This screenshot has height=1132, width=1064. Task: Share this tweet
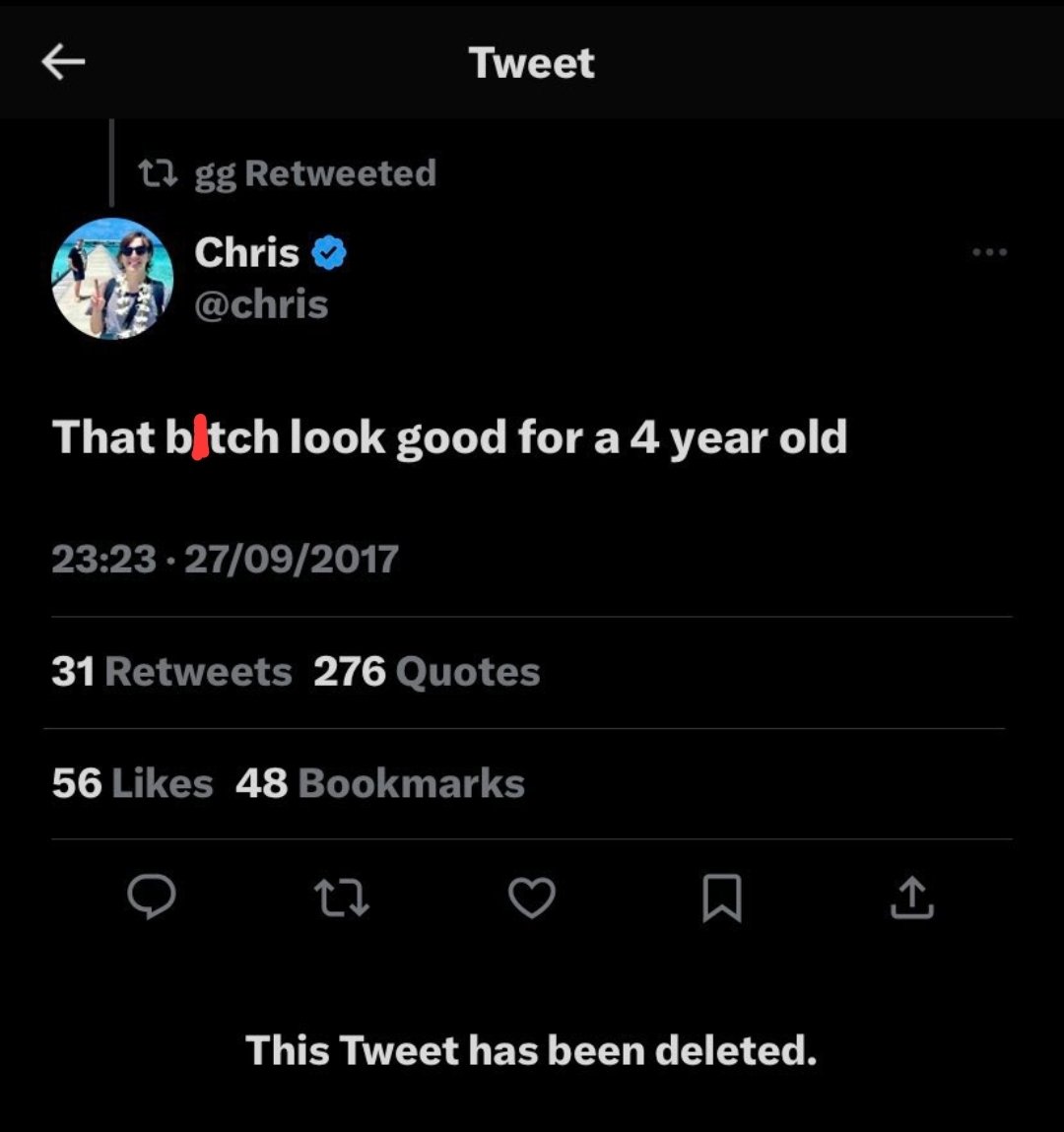pos(911,898)
